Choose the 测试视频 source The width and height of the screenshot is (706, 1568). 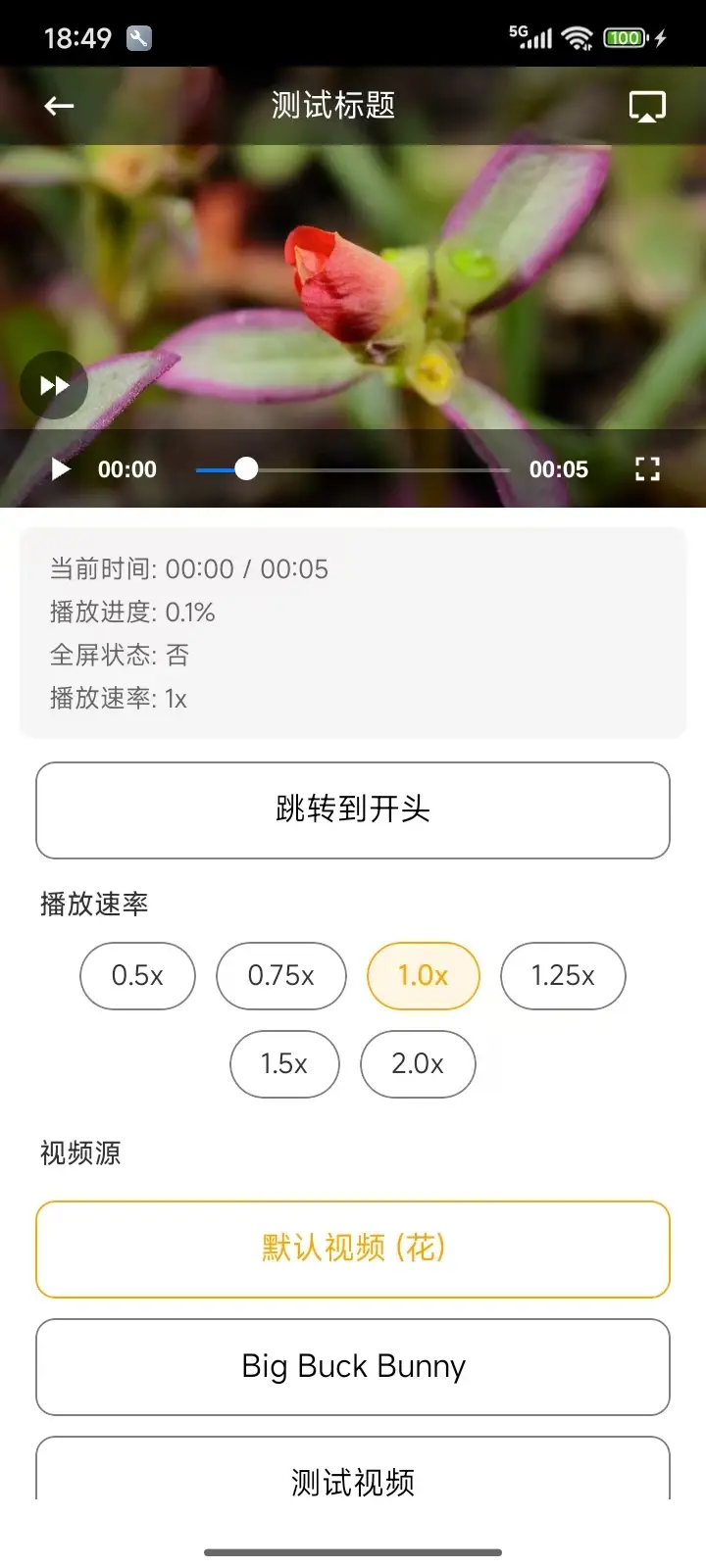353,1475
